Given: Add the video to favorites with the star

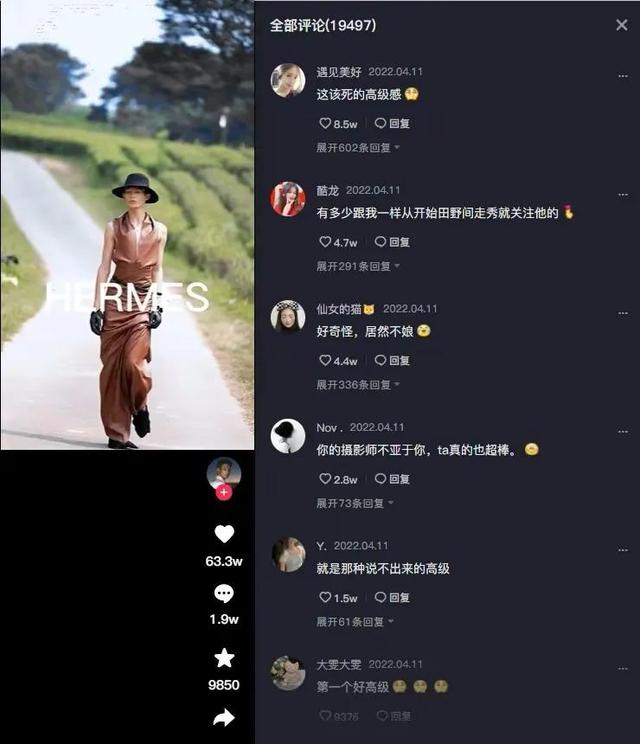Looking at the screenshot, I should pos(224,658).
